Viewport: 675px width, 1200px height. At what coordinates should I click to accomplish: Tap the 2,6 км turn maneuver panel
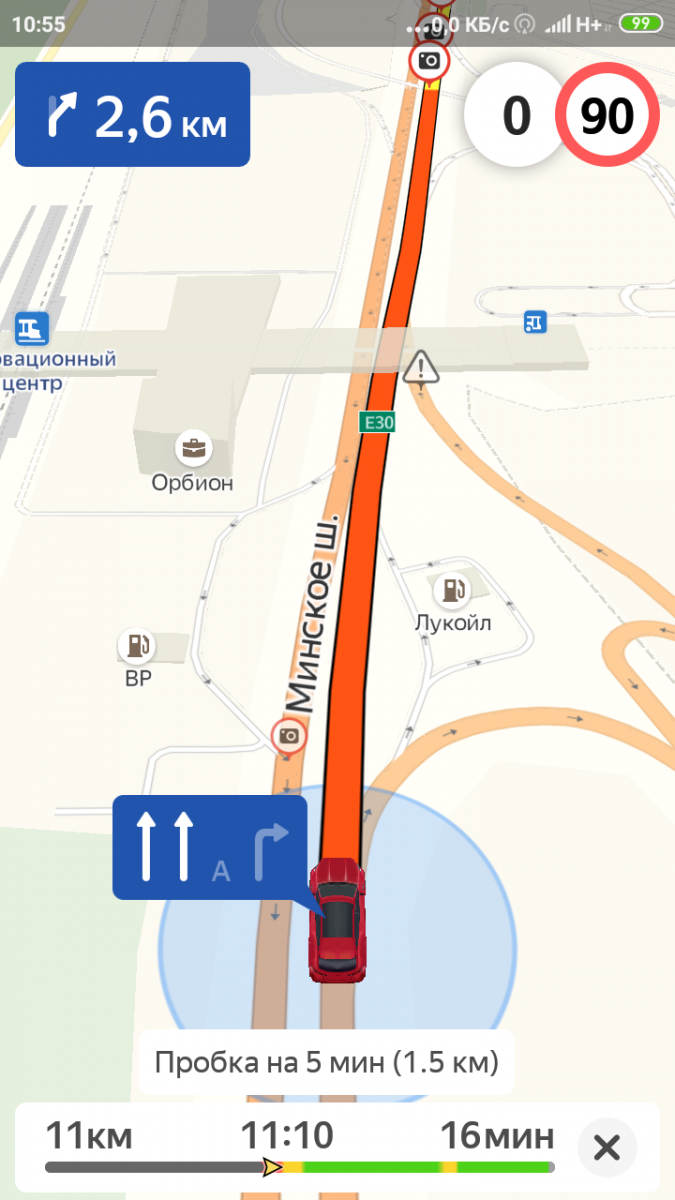(x=132, y=115)
